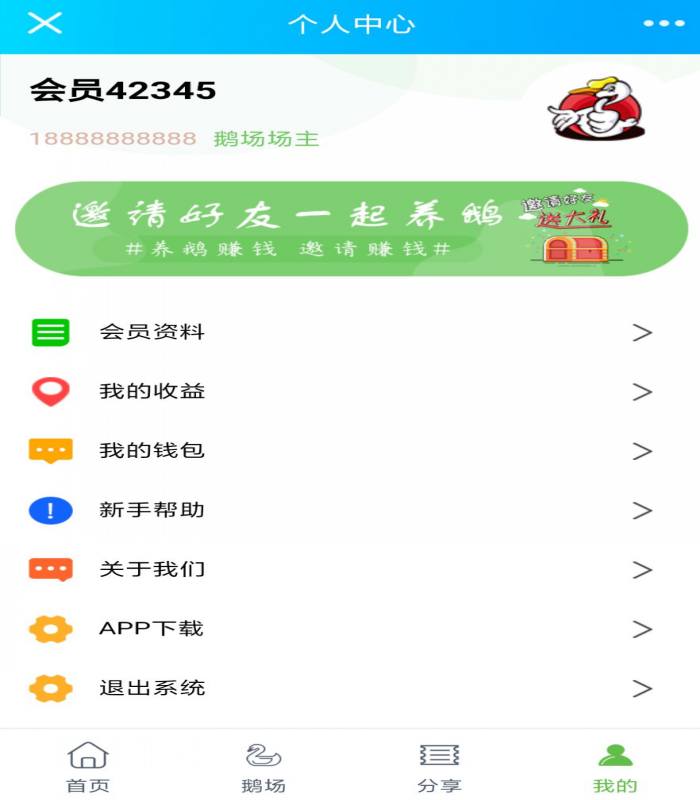Tap 退出系统 to log out
Viewport: 700px width, 800px height.
(350, 688)
